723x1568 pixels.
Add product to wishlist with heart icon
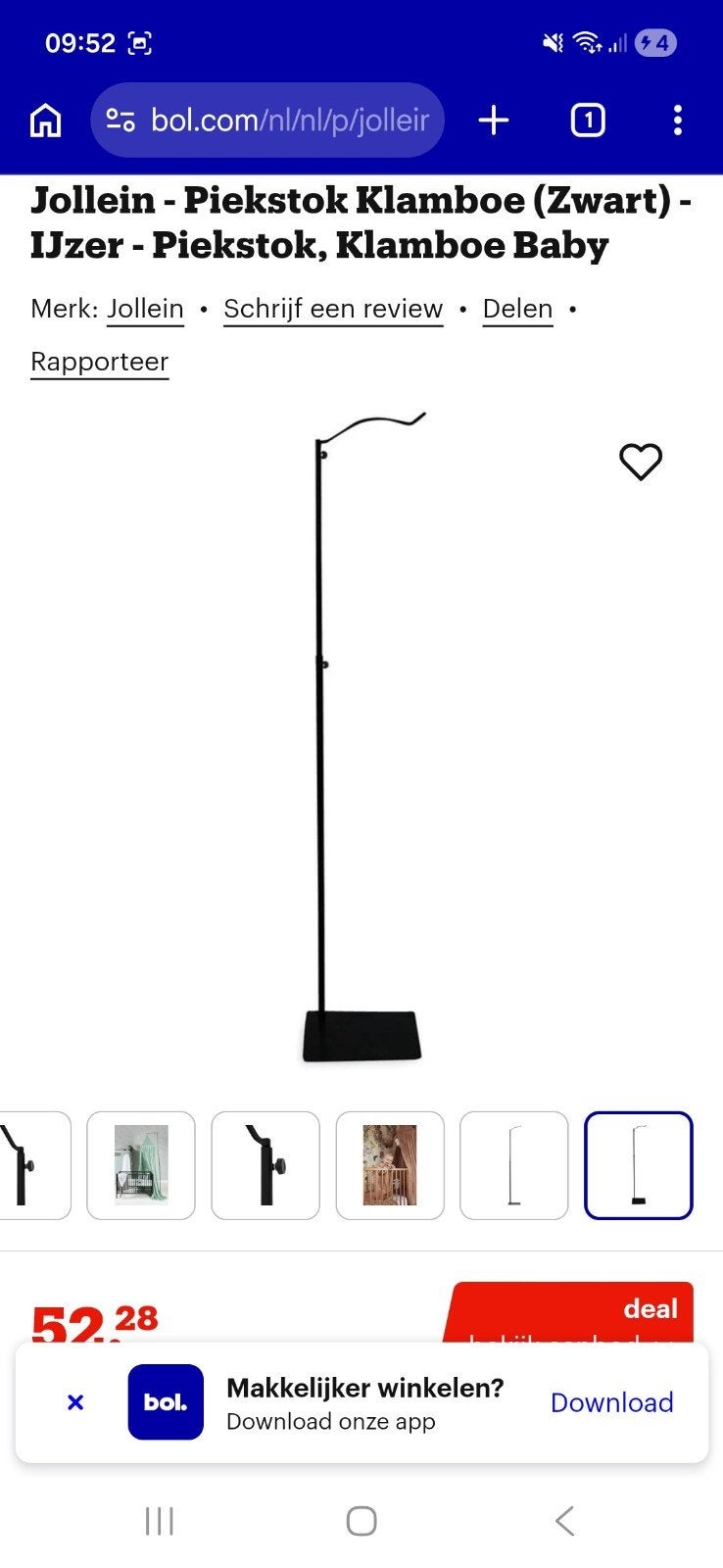point(641,462)
